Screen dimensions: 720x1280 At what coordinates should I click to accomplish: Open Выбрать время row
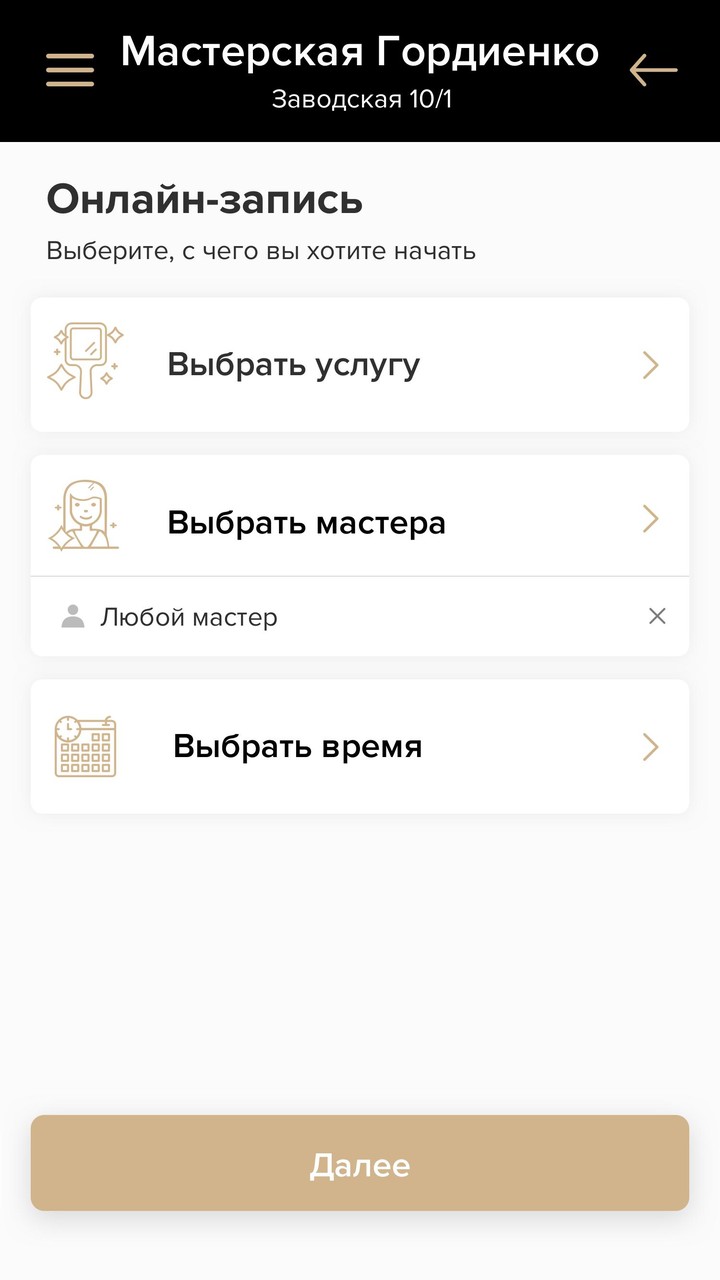click(360, 747)
